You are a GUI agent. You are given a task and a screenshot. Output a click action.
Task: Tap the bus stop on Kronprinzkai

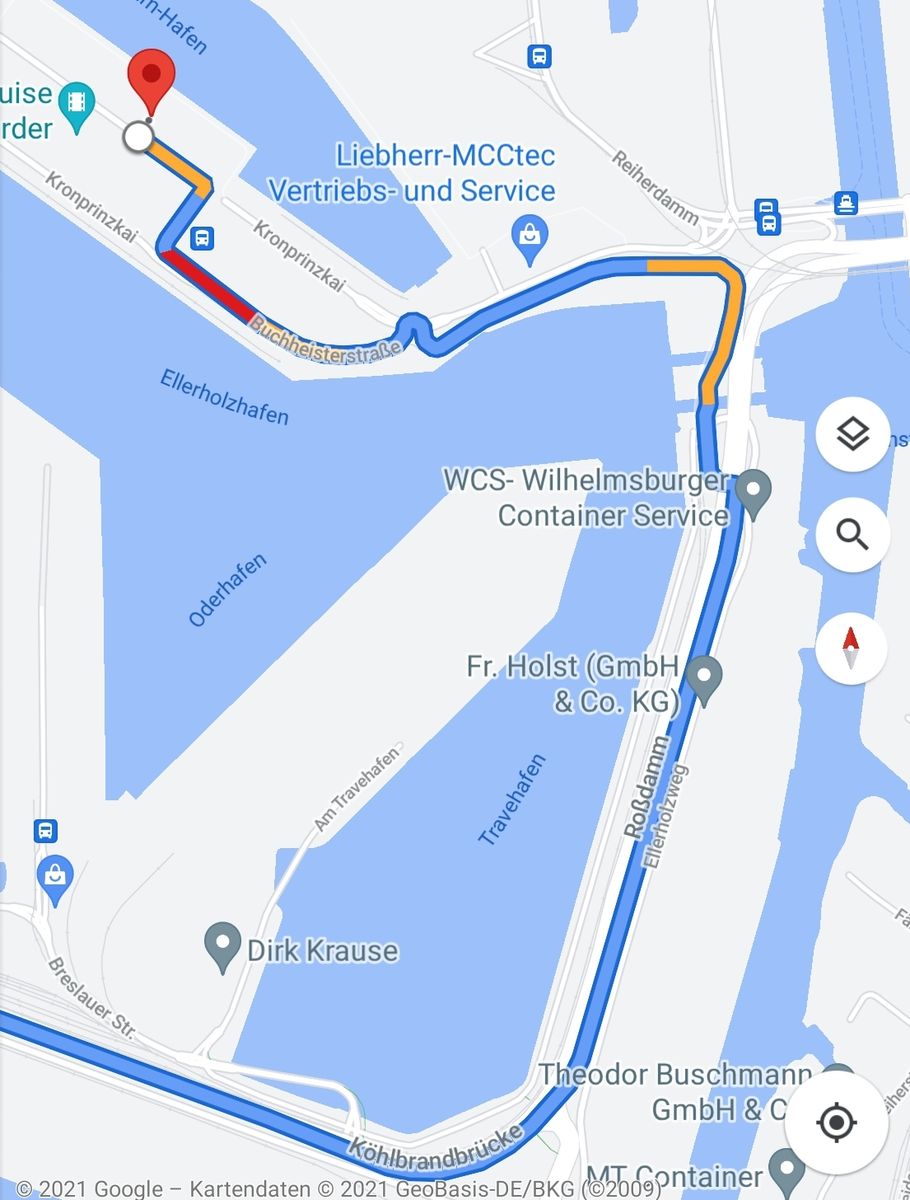click(202, 238)
